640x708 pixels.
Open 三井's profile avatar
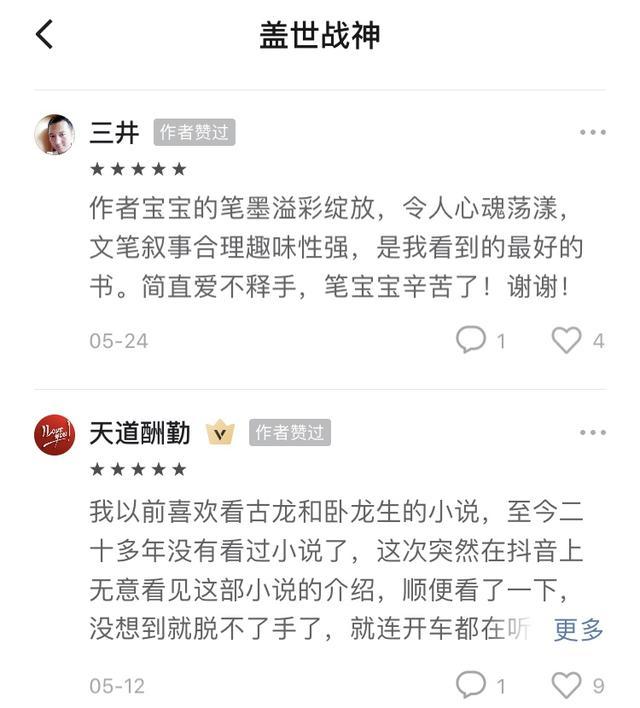coord(55,134)
